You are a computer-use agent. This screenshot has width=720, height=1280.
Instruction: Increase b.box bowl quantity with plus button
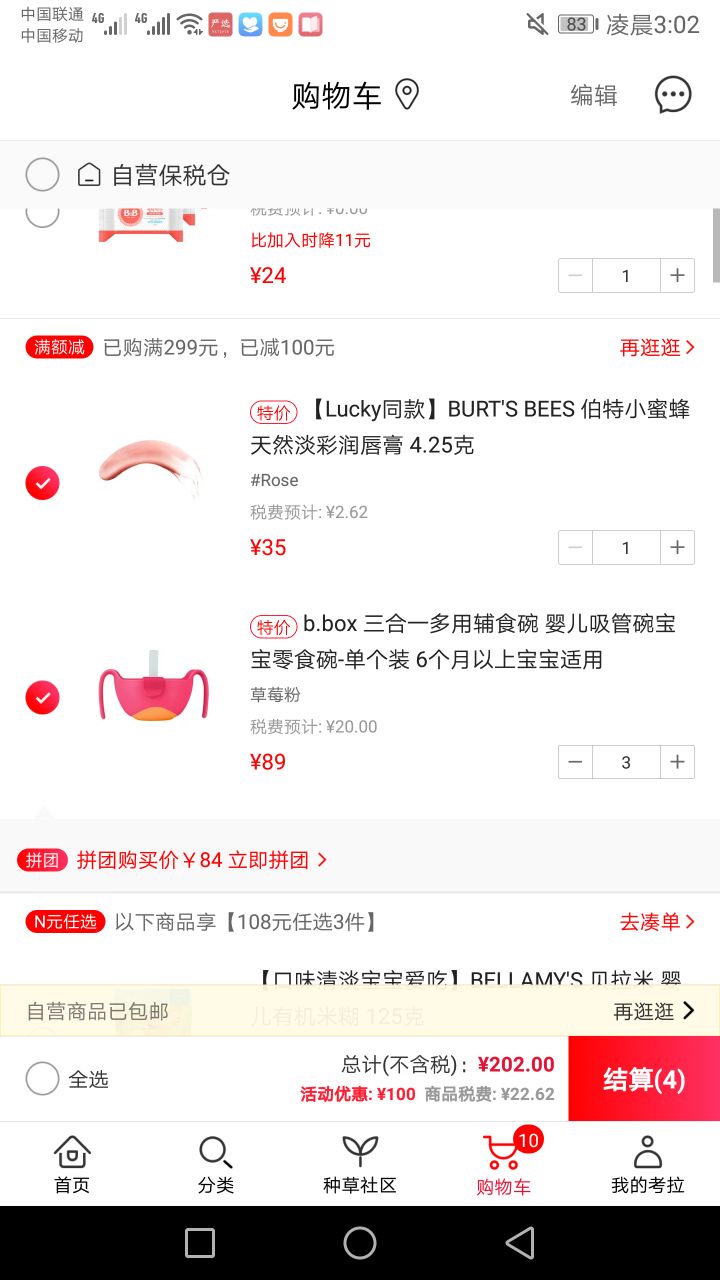pos(677,762)
